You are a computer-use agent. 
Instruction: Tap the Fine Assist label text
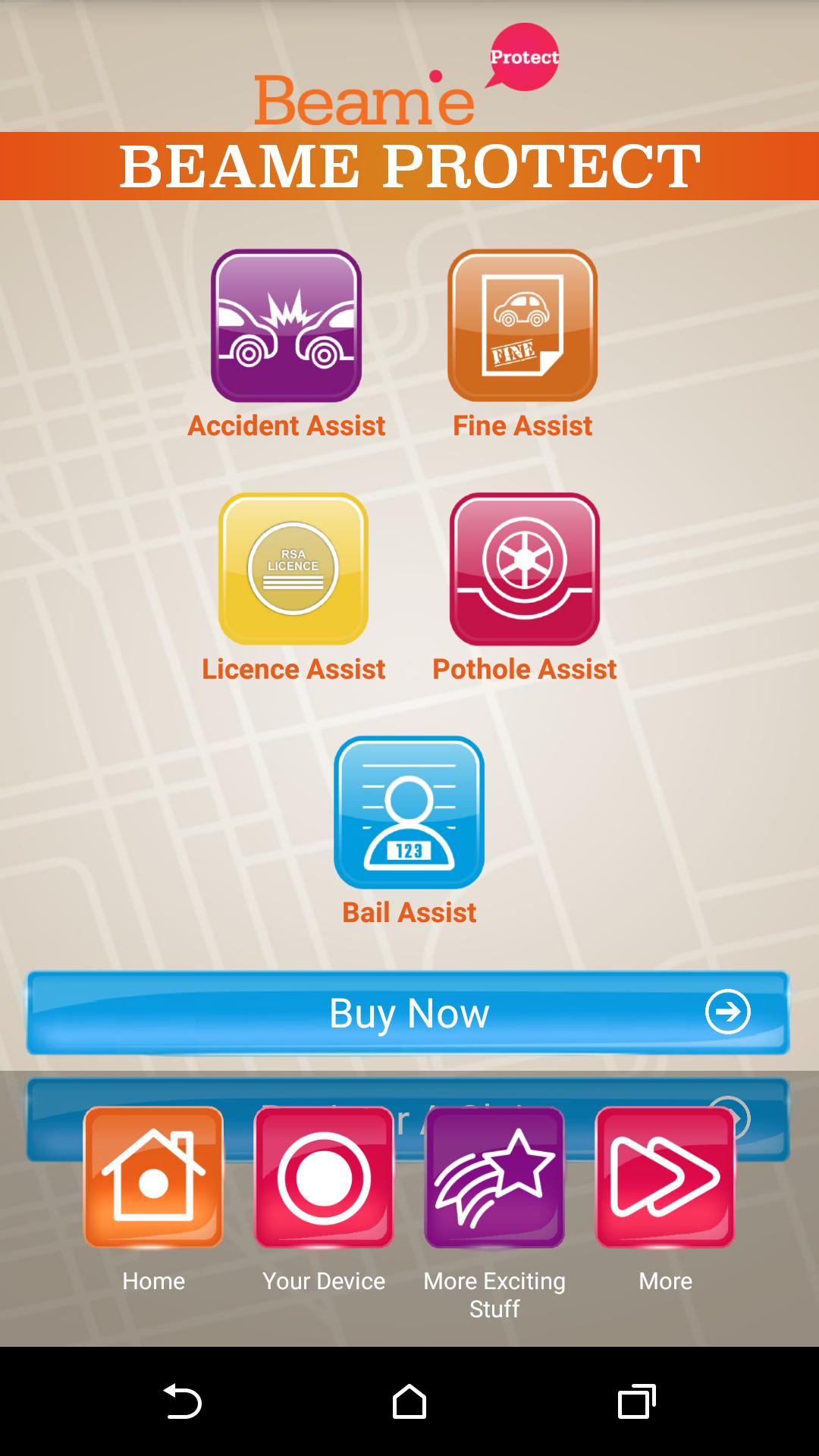coord(522,425)
